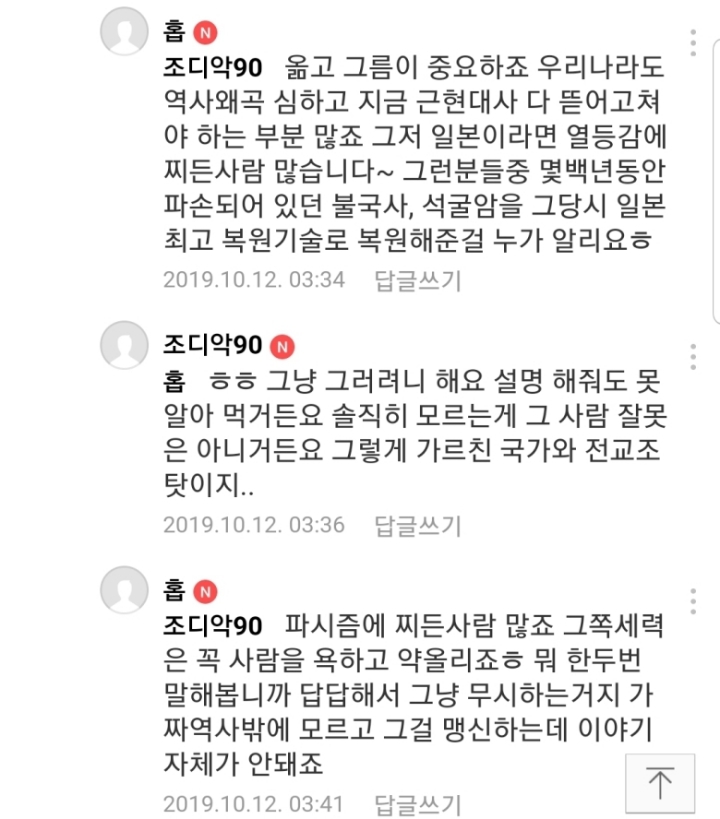
Task: Click the N new-comment badge beside 훕
Action: (205, 30)
